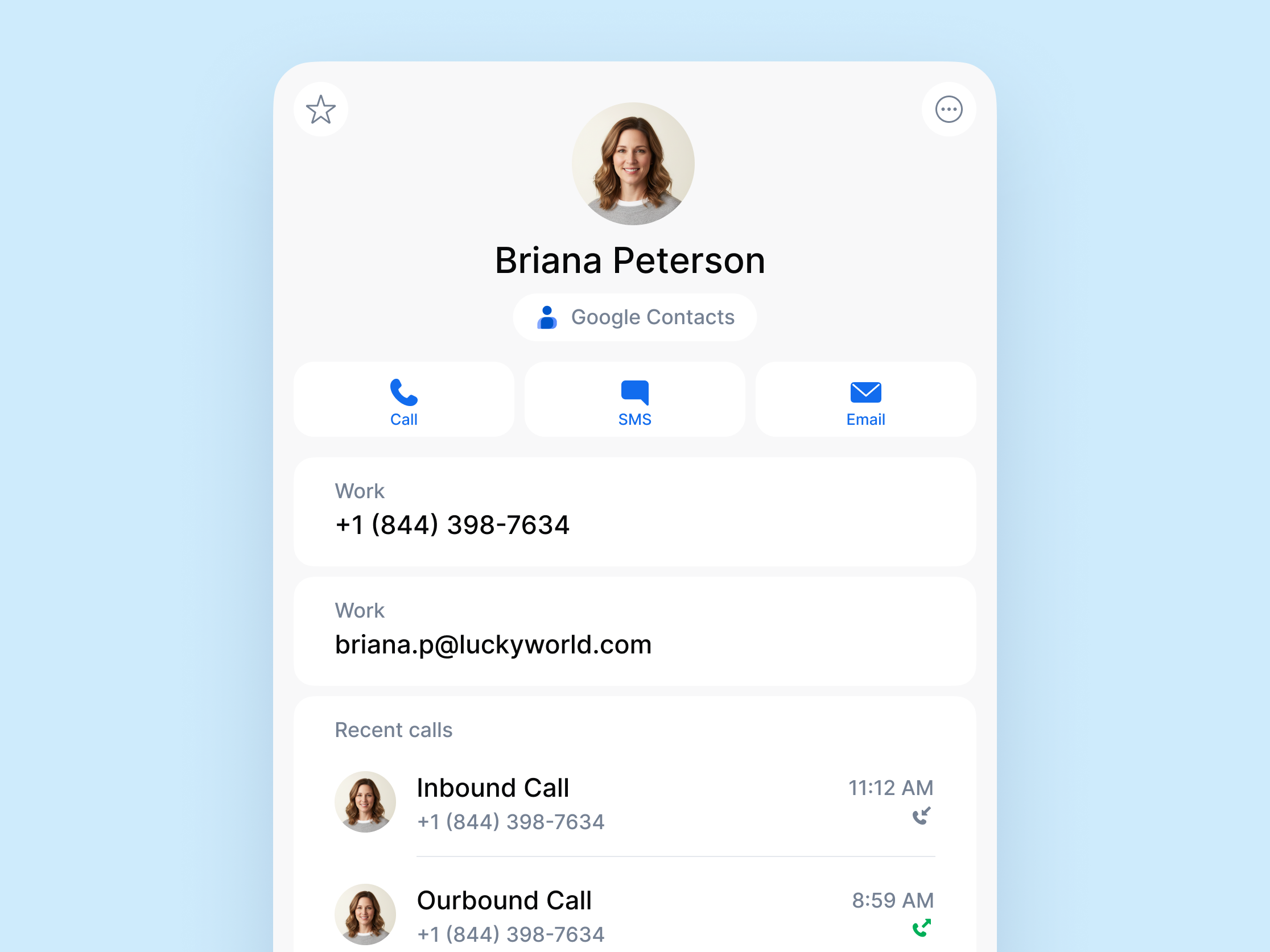
Task: Open the work email address row
Action: tap(634, 631)
